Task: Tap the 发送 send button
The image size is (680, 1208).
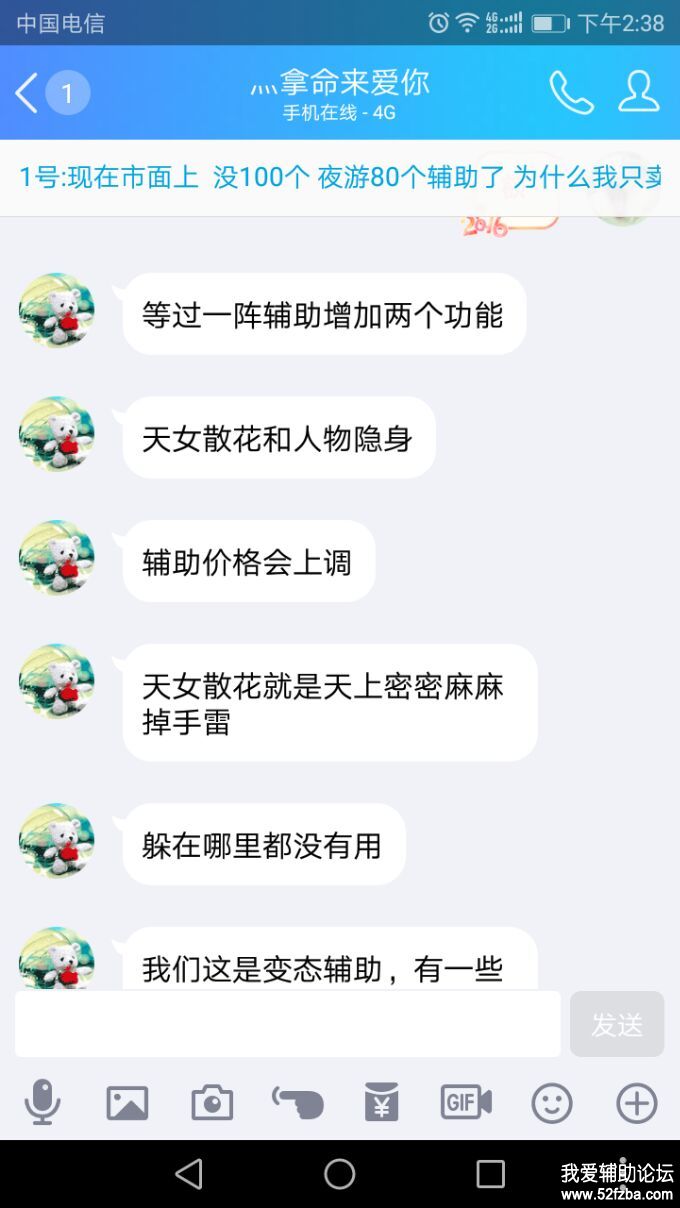Action: 616,1024
